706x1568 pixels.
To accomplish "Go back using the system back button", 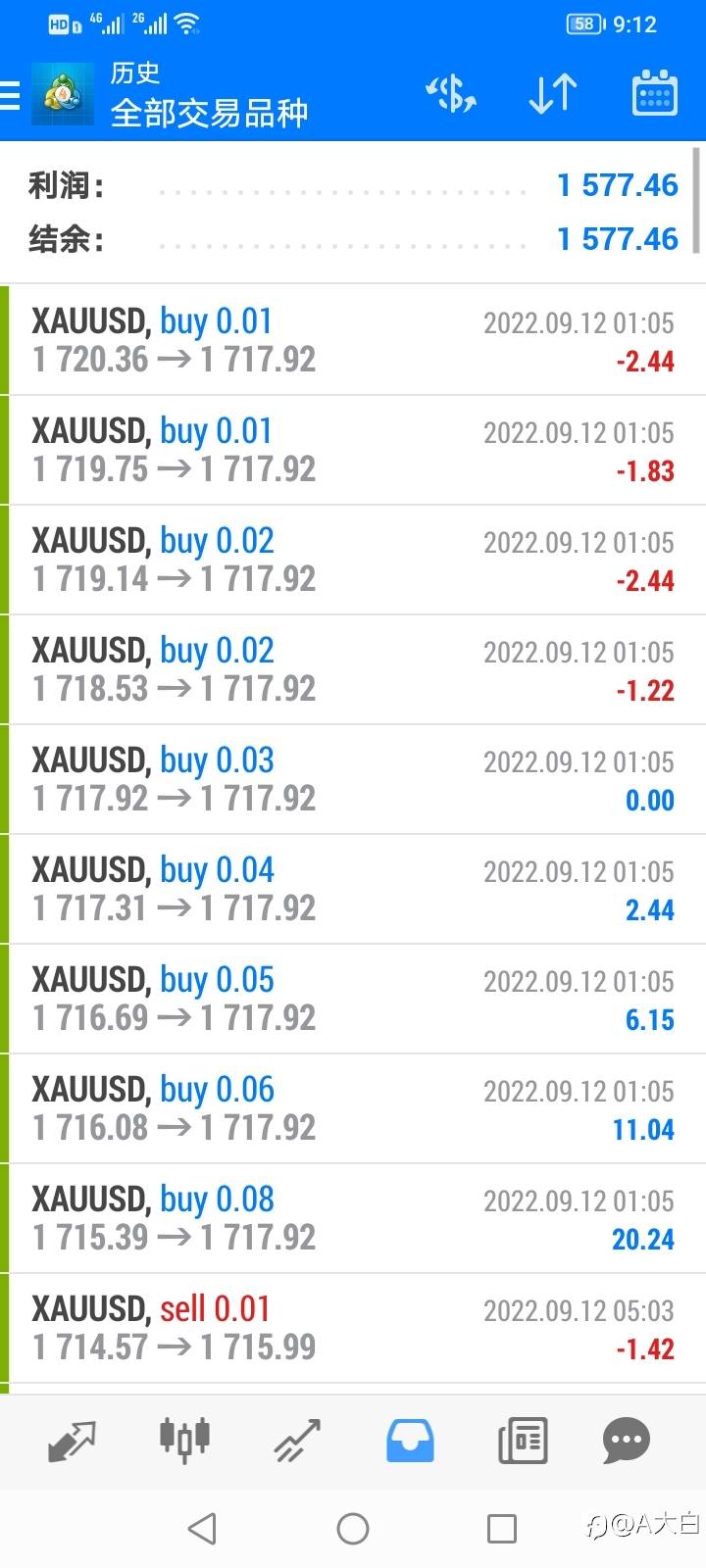I will [x=202, y=1528].
